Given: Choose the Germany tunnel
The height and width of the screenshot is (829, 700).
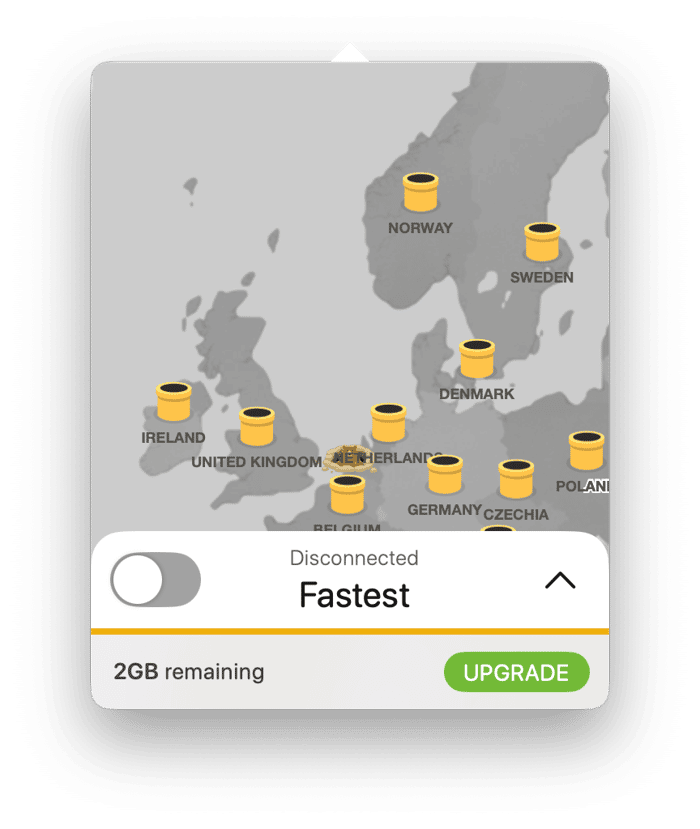Looking at the screenshot, I should [x=445, y=475].
